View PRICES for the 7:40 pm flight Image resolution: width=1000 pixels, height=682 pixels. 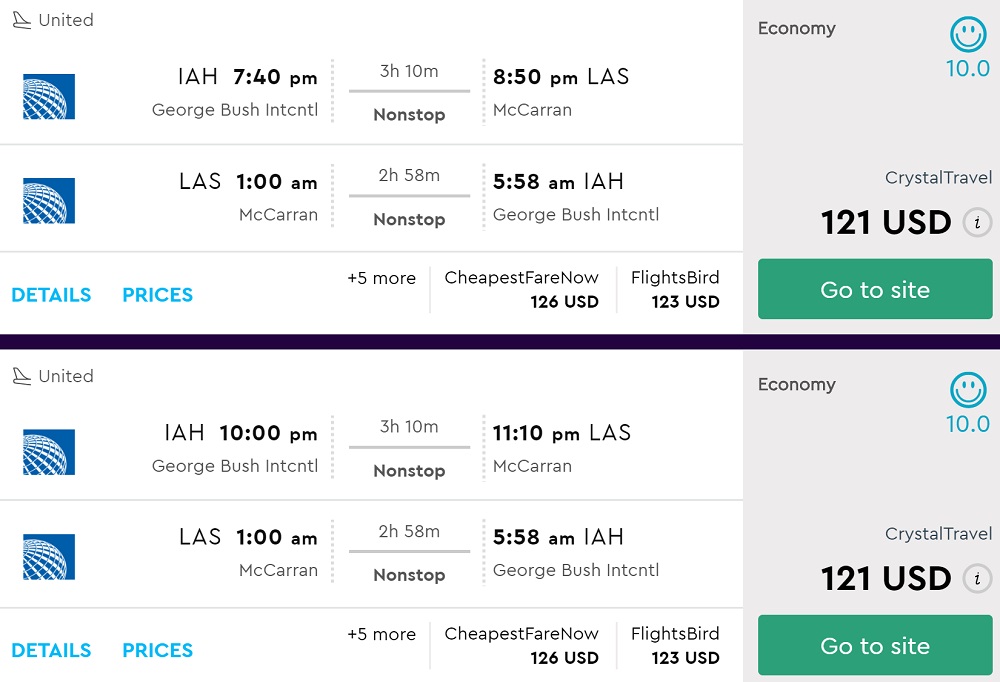(x=157, y=295)
